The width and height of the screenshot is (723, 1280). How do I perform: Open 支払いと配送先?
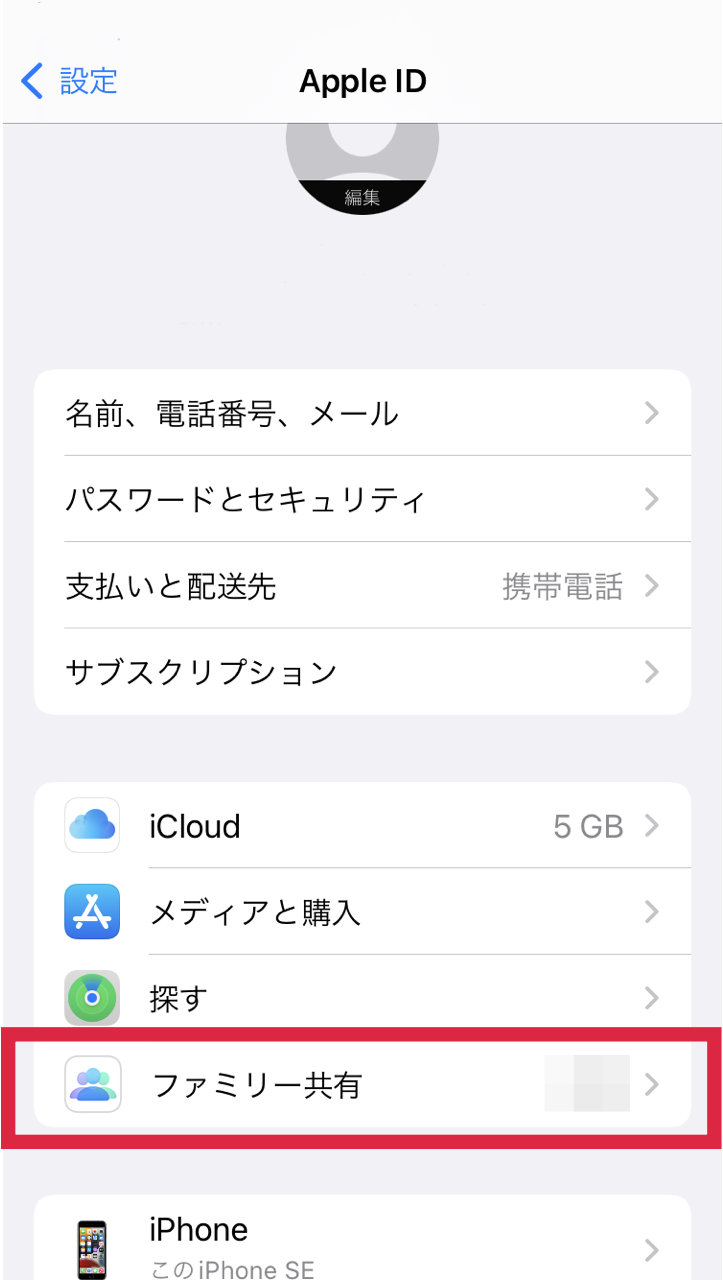362,586
